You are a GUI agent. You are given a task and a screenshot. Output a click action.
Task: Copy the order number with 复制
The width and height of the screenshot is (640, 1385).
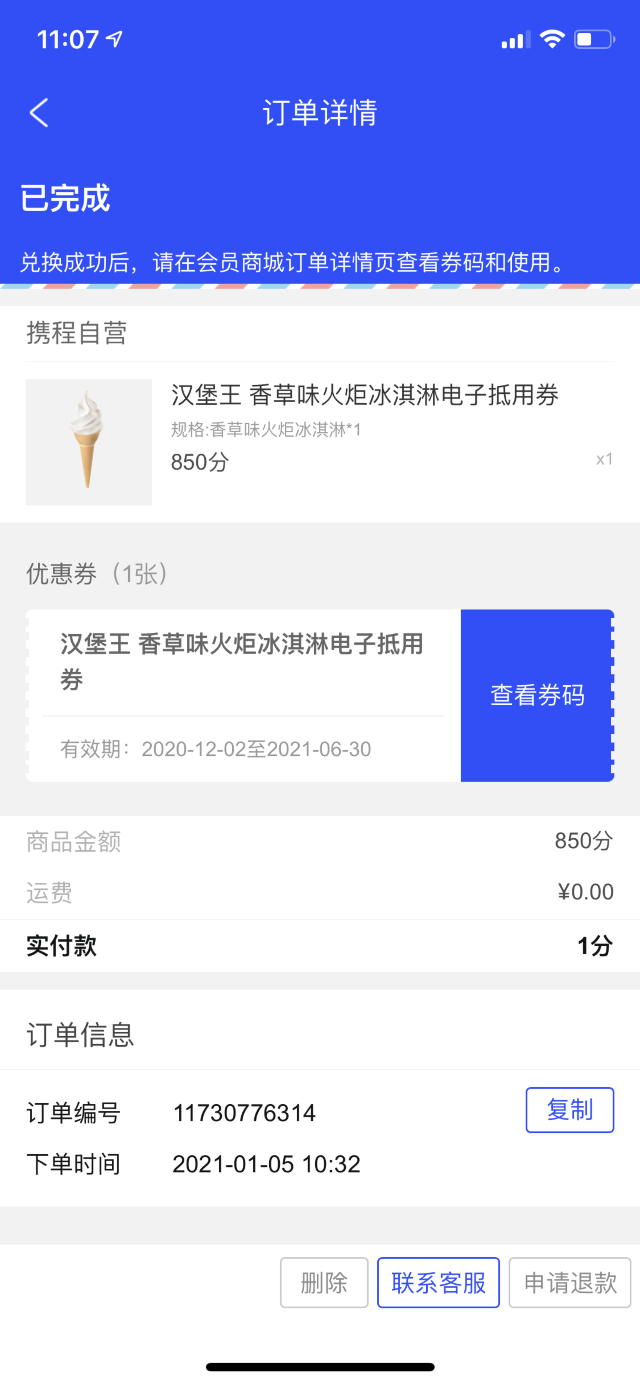(569, 1110)
